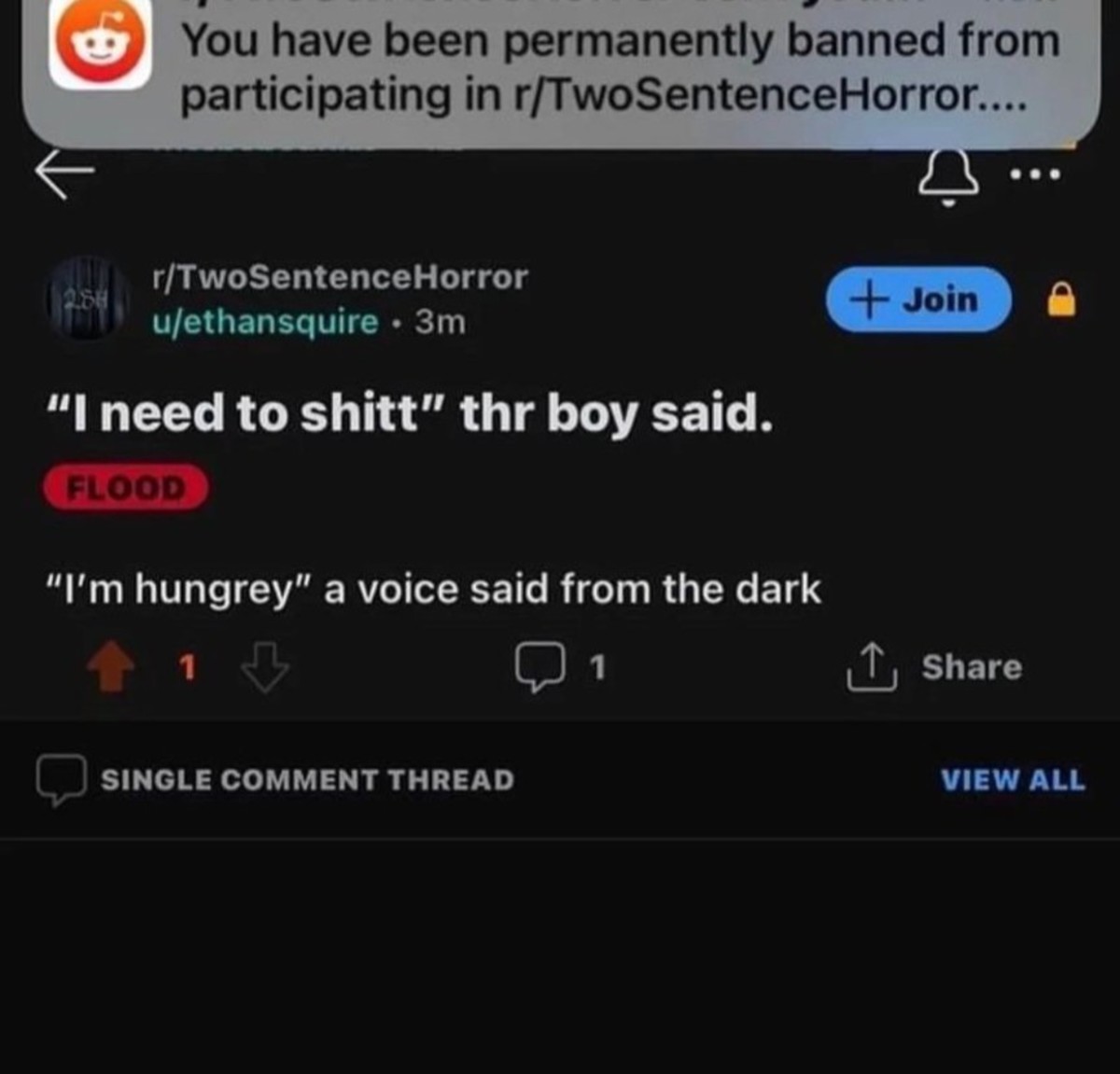Image resolution: width=1120 pixels, height=1074 pixels.
Task: Open r/TwoSentenceHorror subreddit page
Action: [x=340, y=277]
